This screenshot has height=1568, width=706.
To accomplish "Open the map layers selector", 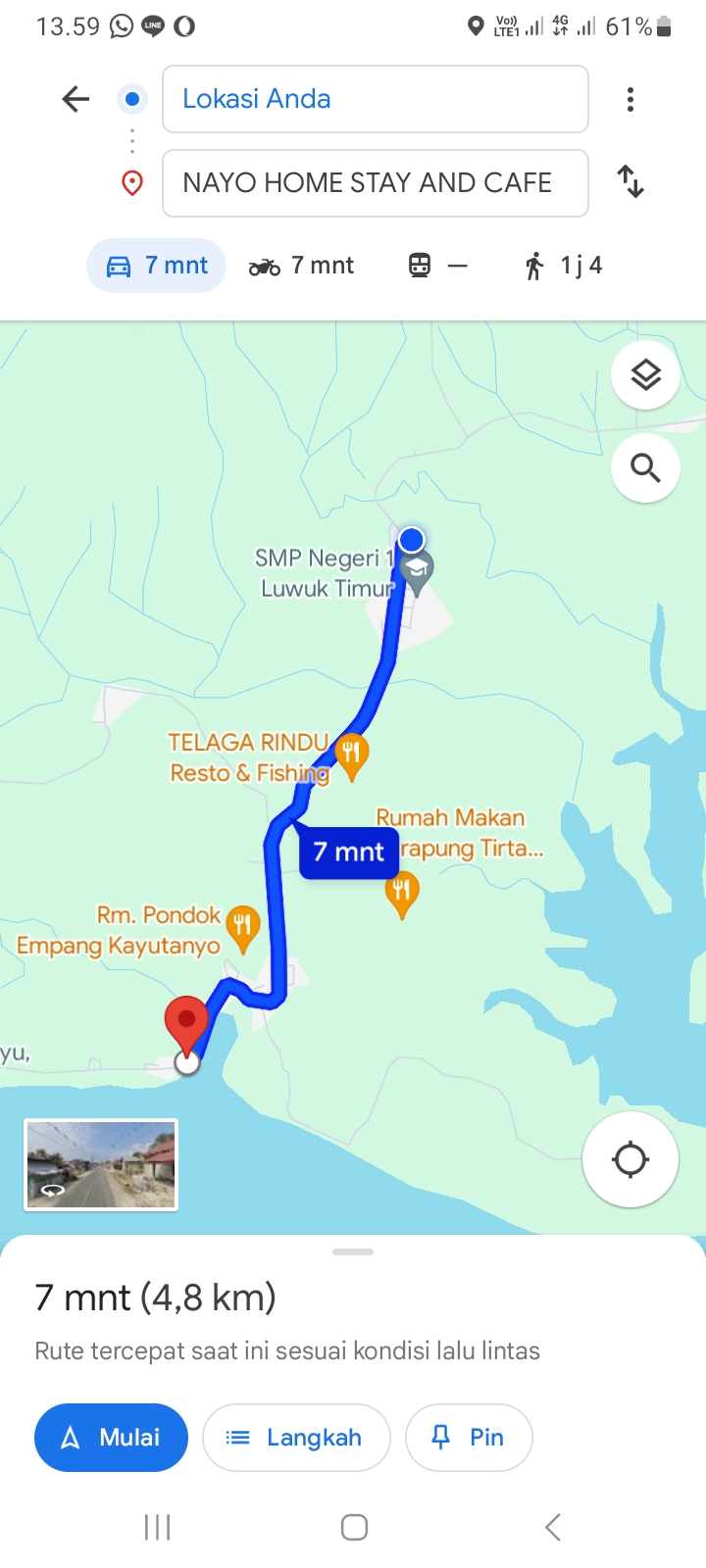I will coord(645,375).
